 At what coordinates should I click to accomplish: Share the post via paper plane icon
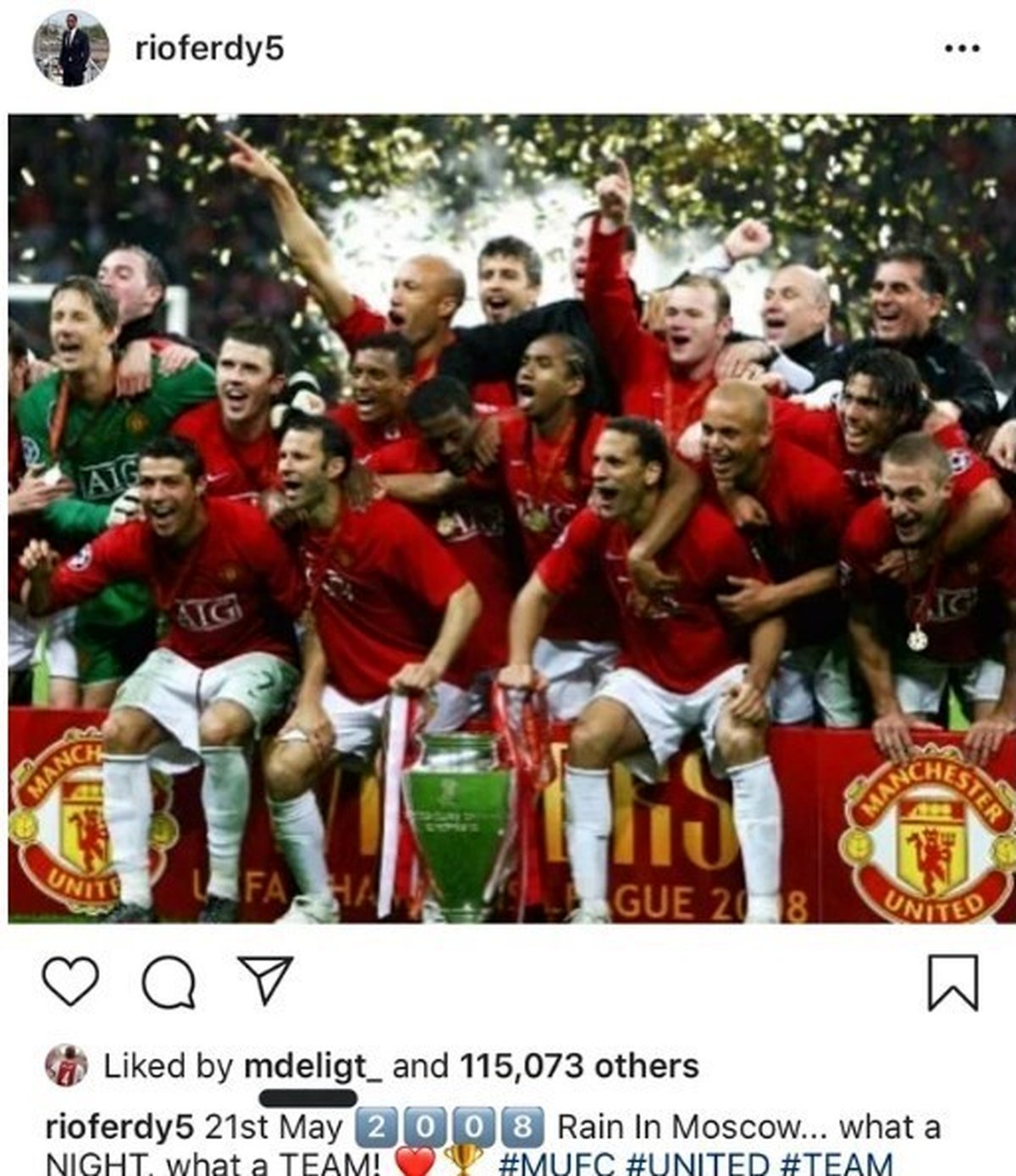tap(264, 980)
